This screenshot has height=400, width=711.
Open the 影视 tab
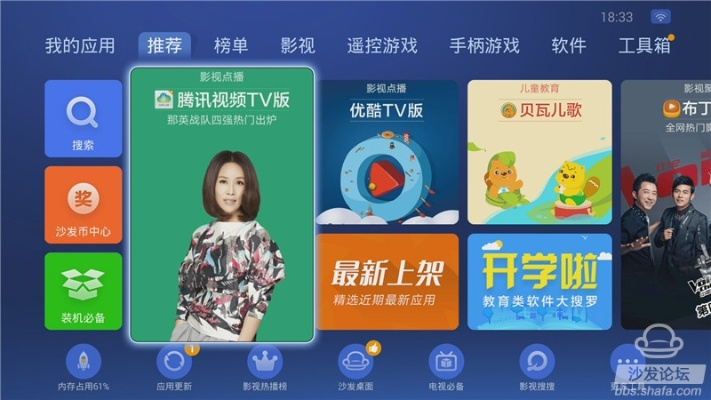[297, 45]
